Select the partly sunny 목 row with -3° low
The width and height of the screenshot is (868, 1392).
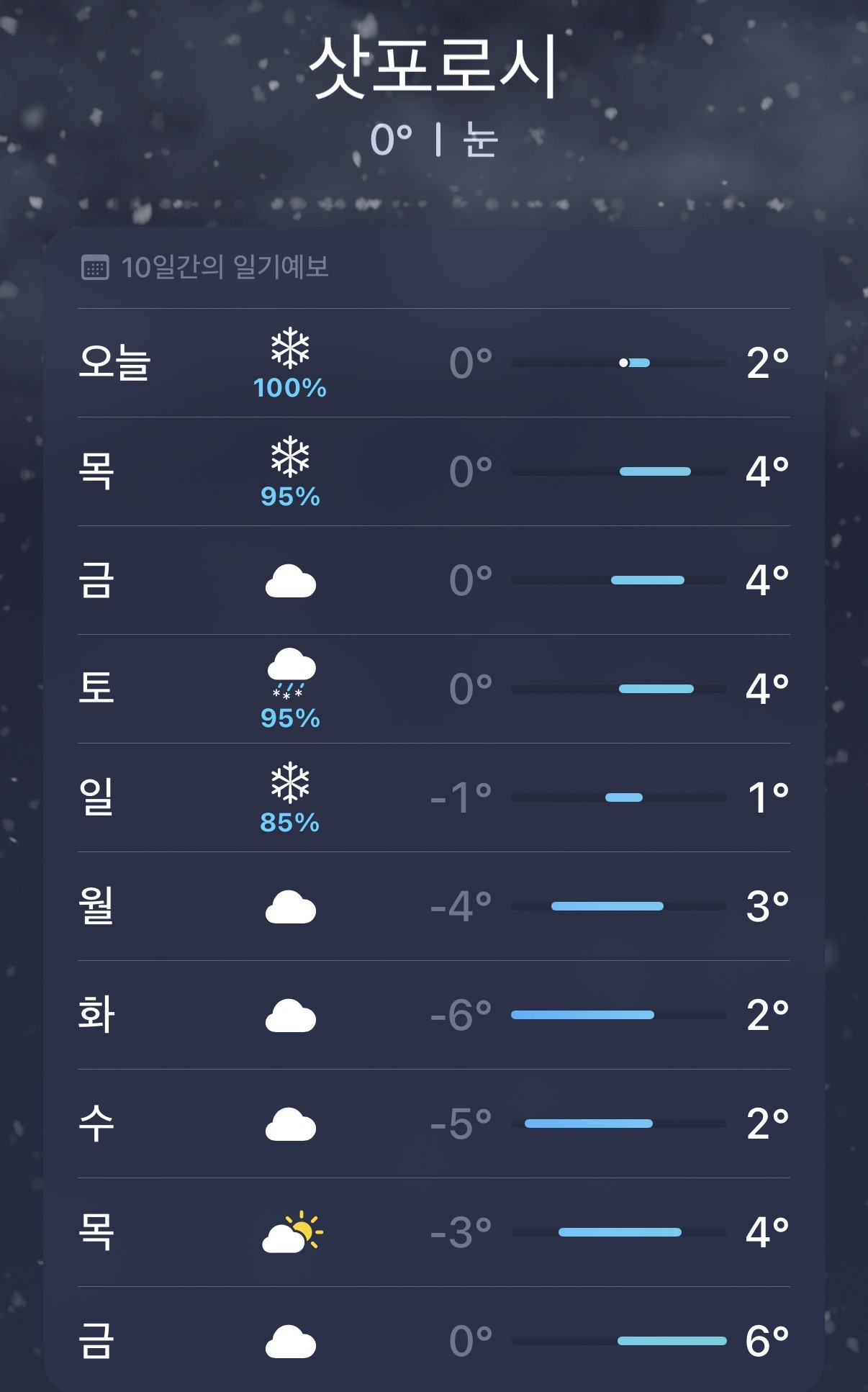(x=434, y=1232)
